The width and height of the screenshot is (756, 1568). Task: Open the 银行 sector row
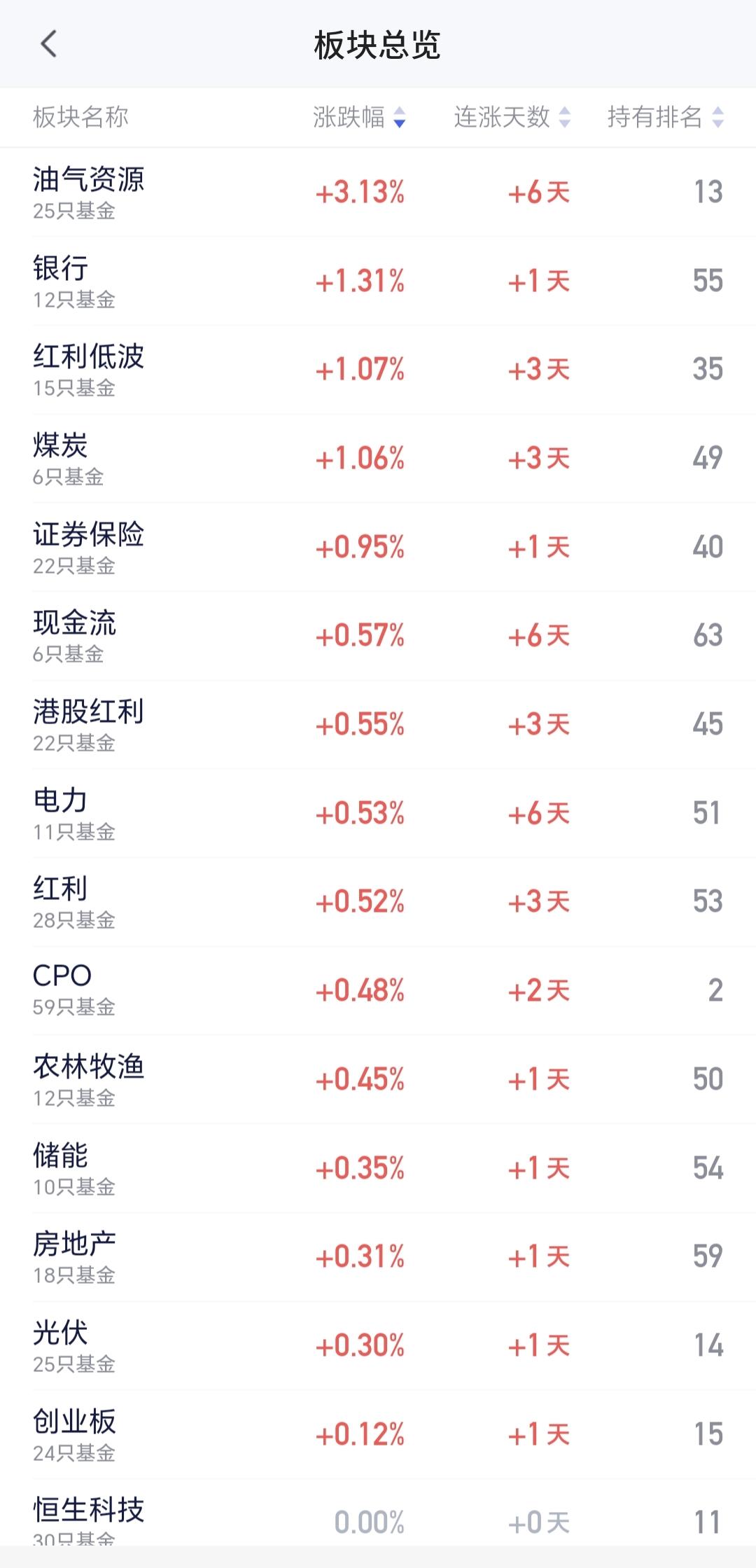61,280
